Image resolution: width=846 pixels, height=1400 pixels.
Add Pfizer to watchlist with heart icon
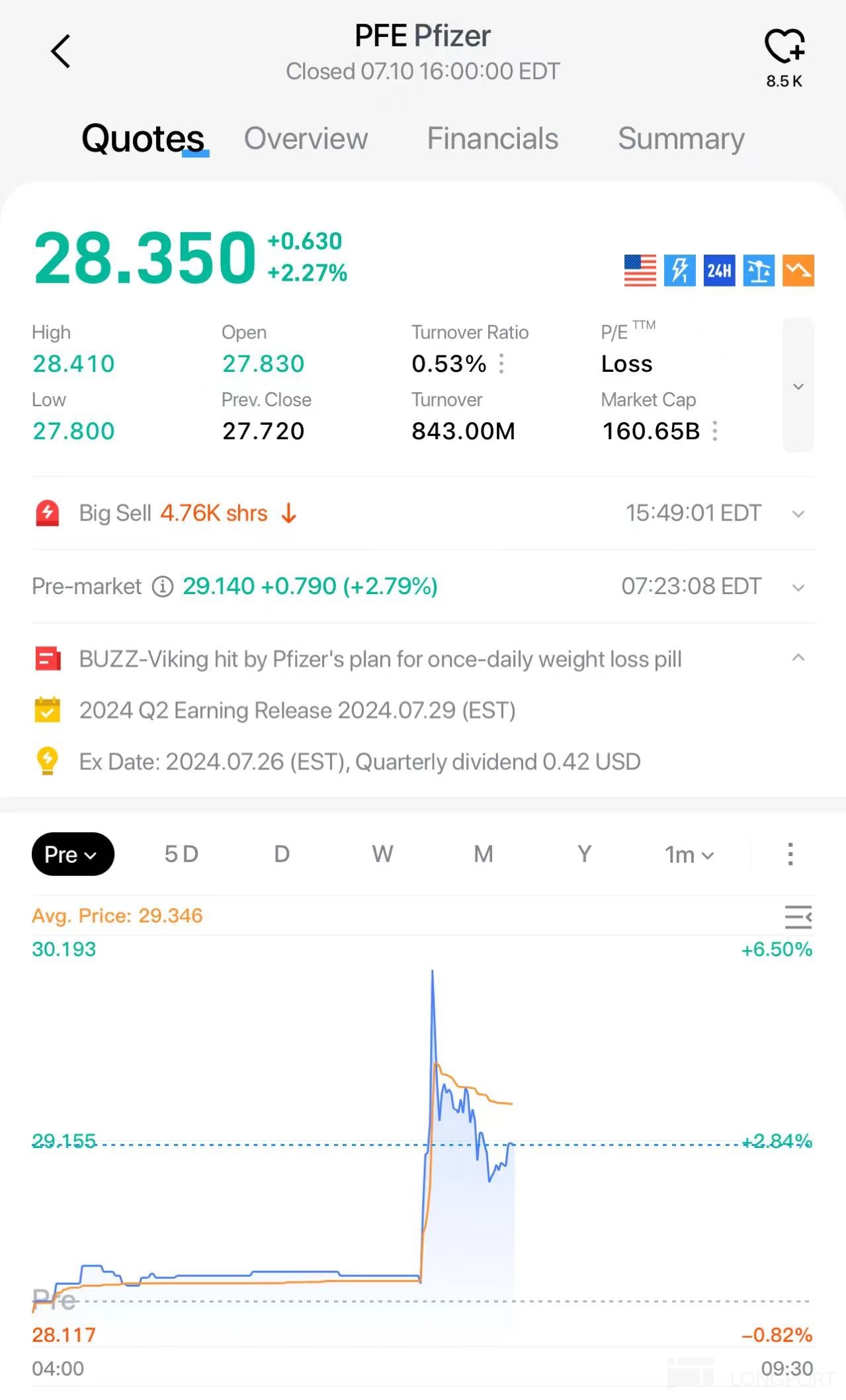pos(784,46)
